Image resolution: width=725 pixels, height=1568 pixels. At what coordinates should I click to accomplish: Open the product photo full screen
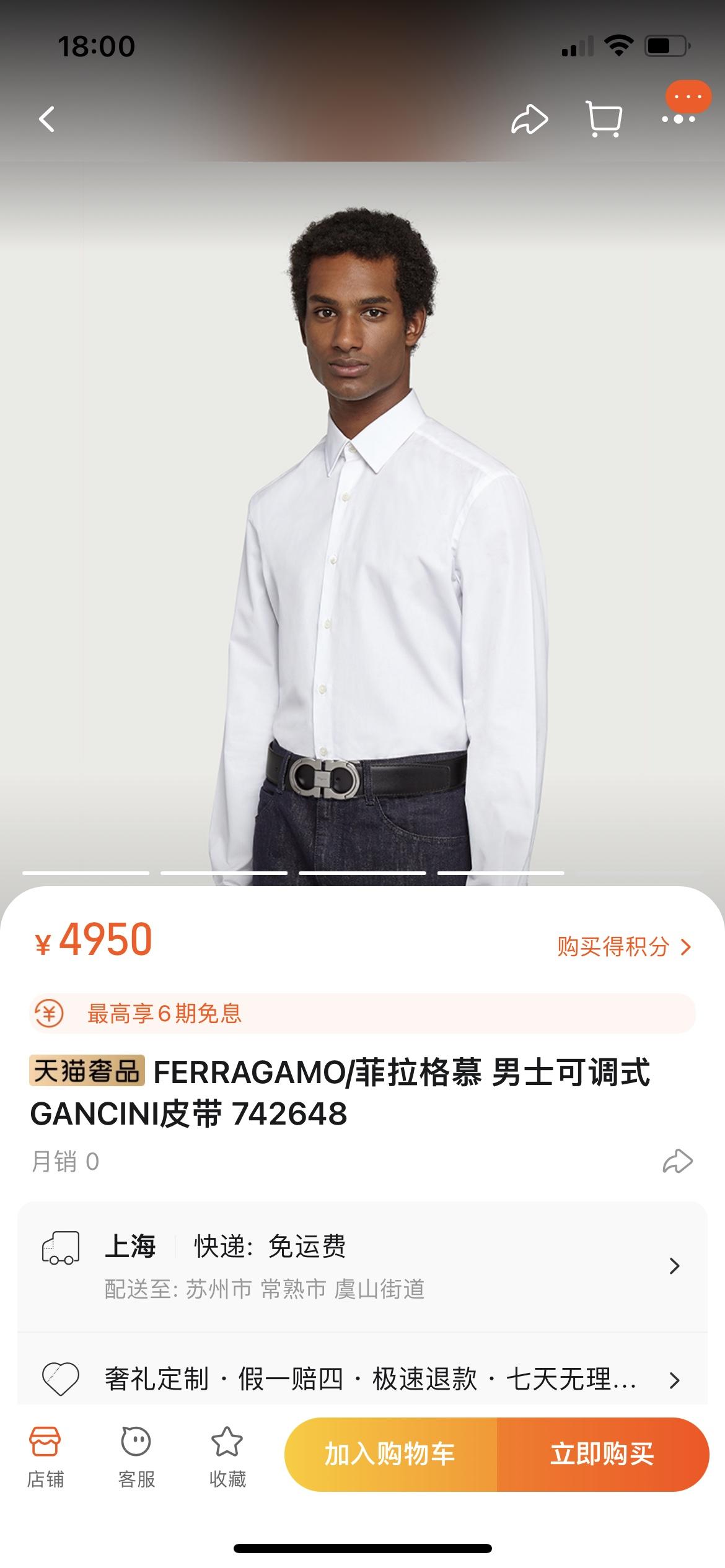pyautogui.click(x=362, y=526)
